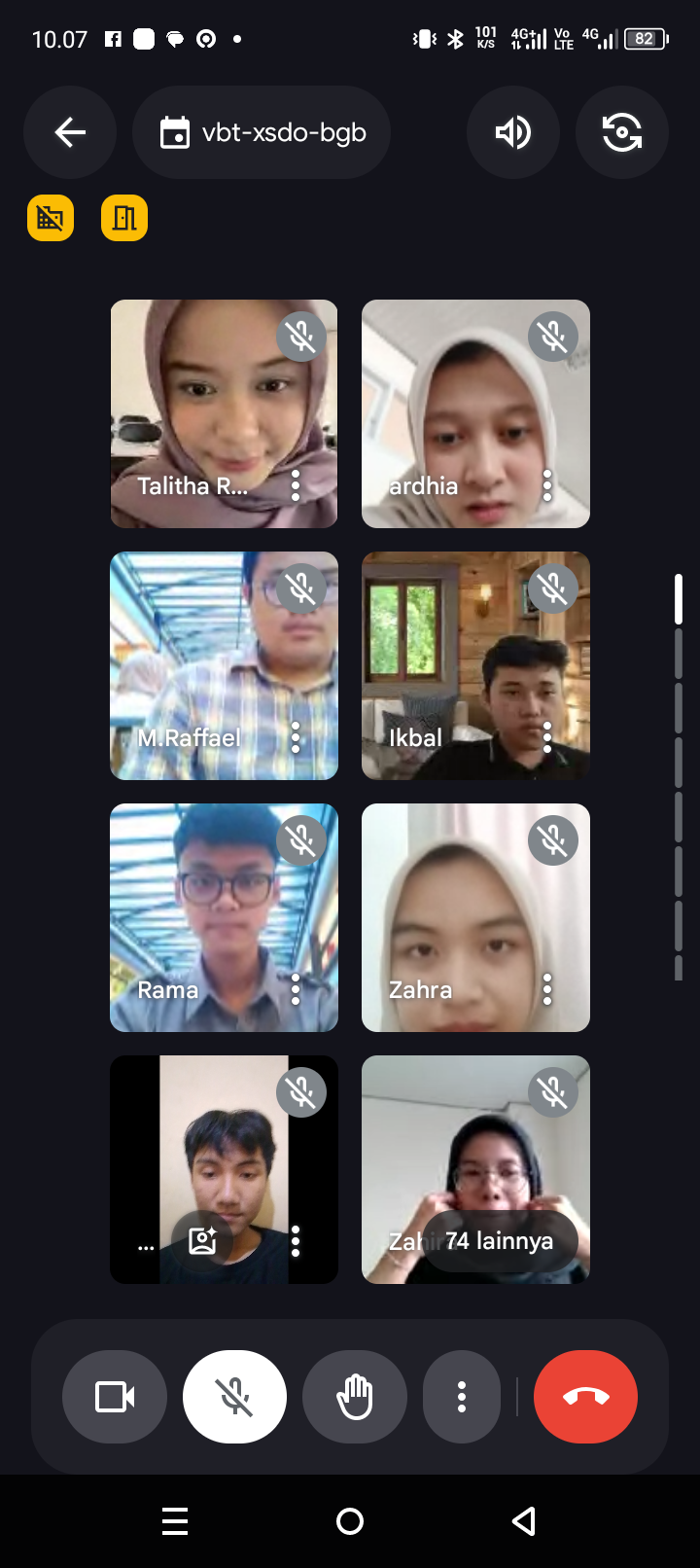700x1568 pixels.
Task: Unmute the microphone
Action: tap(234, 1397)
